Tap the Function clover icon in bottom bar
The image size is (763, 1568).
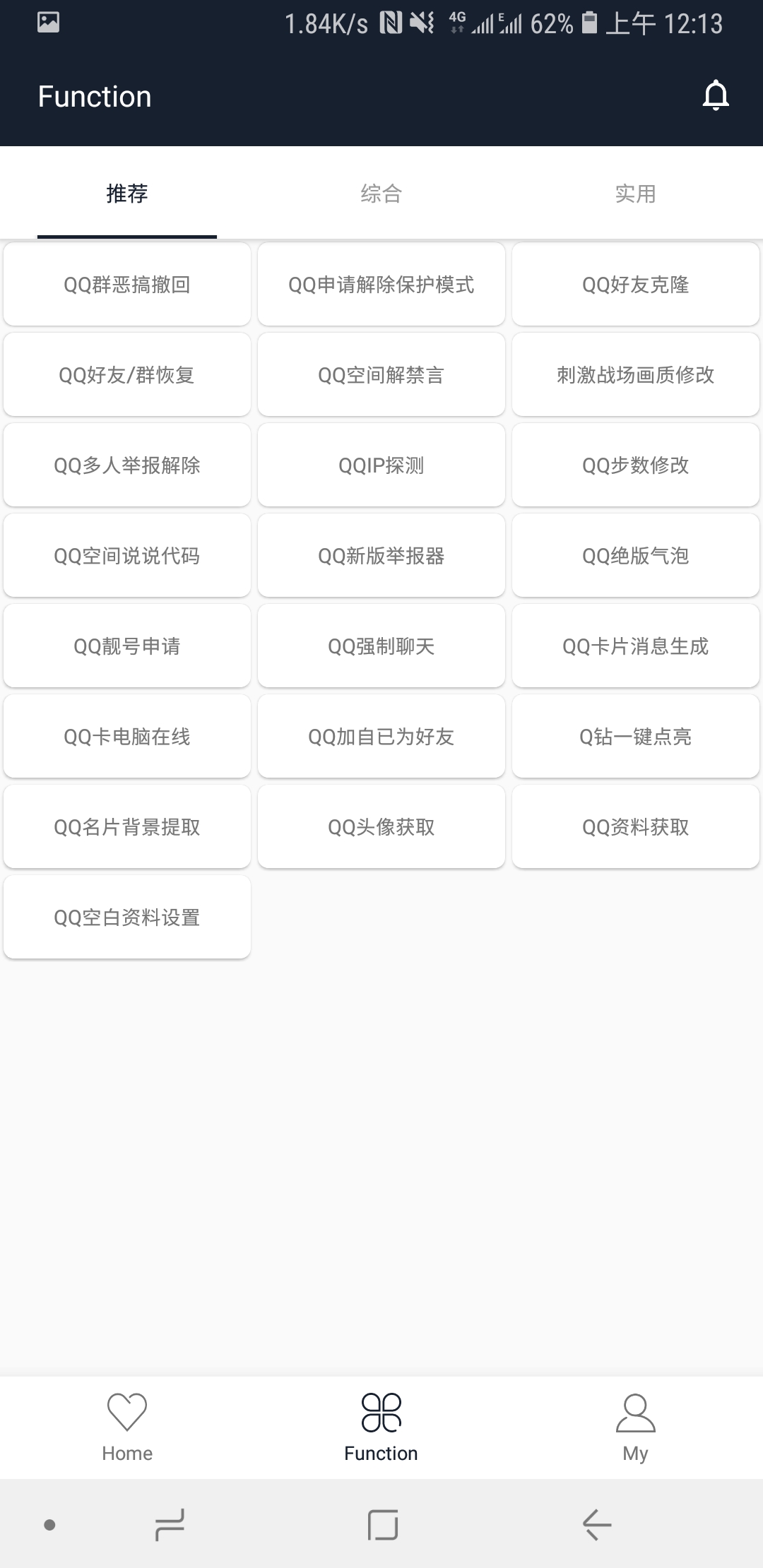click(381, 1427)
